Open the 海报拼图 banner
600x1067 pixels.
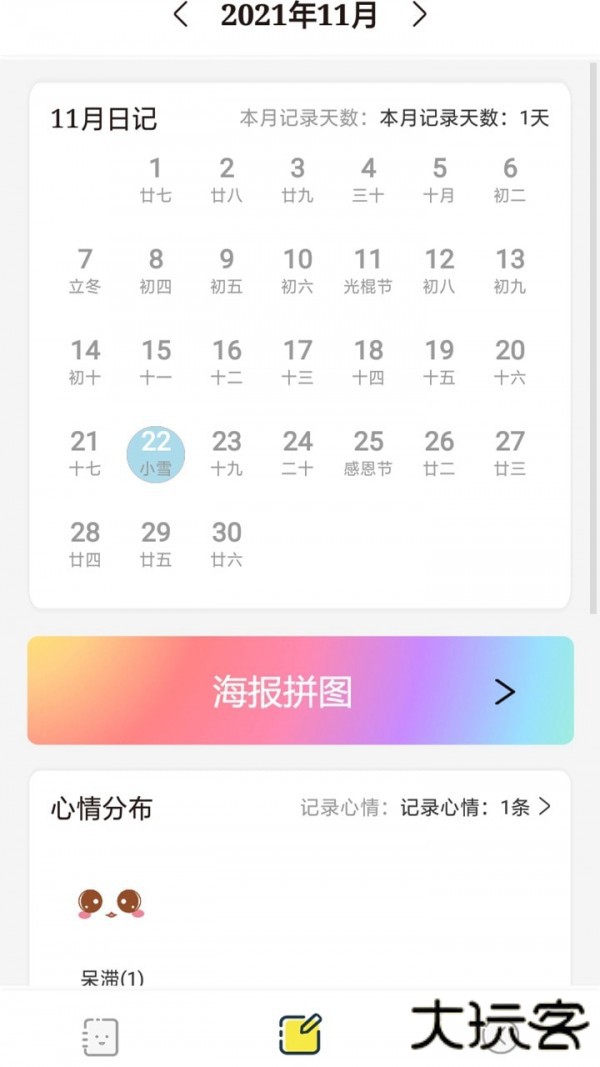(x=300, y=691)
